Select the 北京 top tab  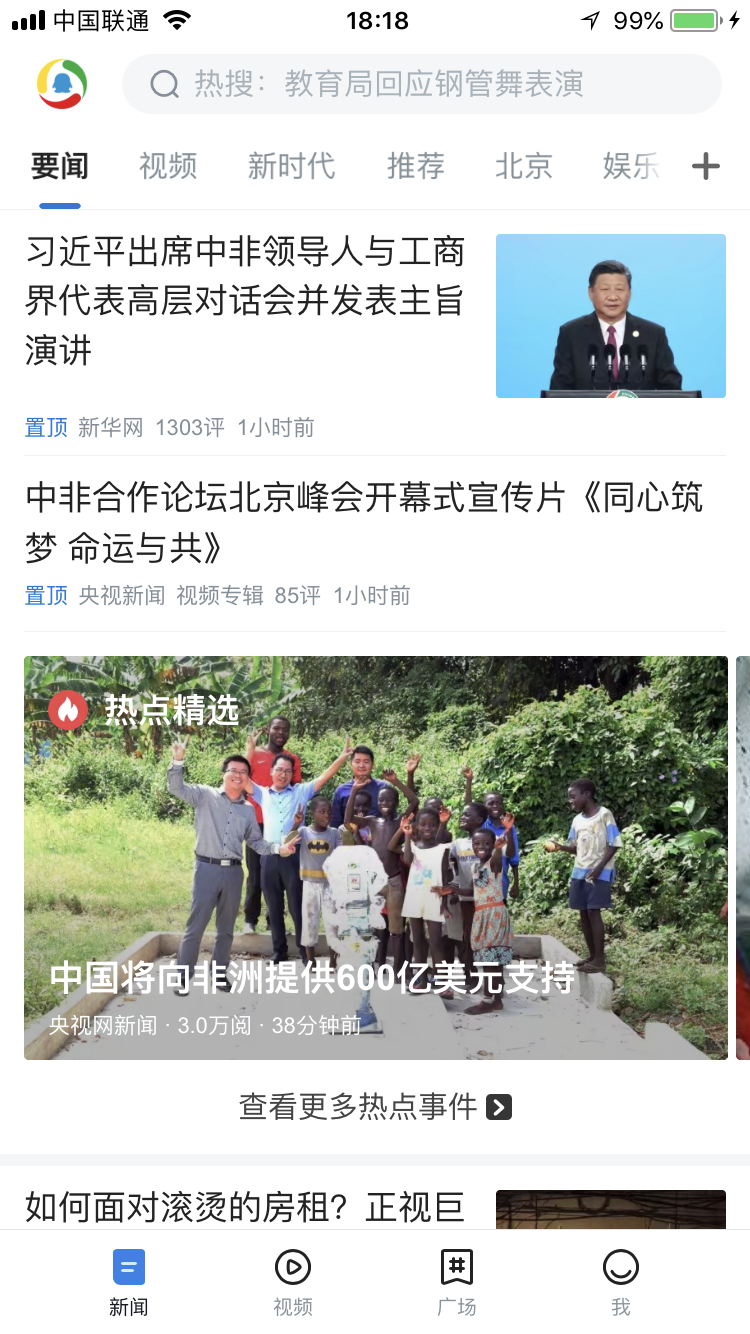(523, 166)
